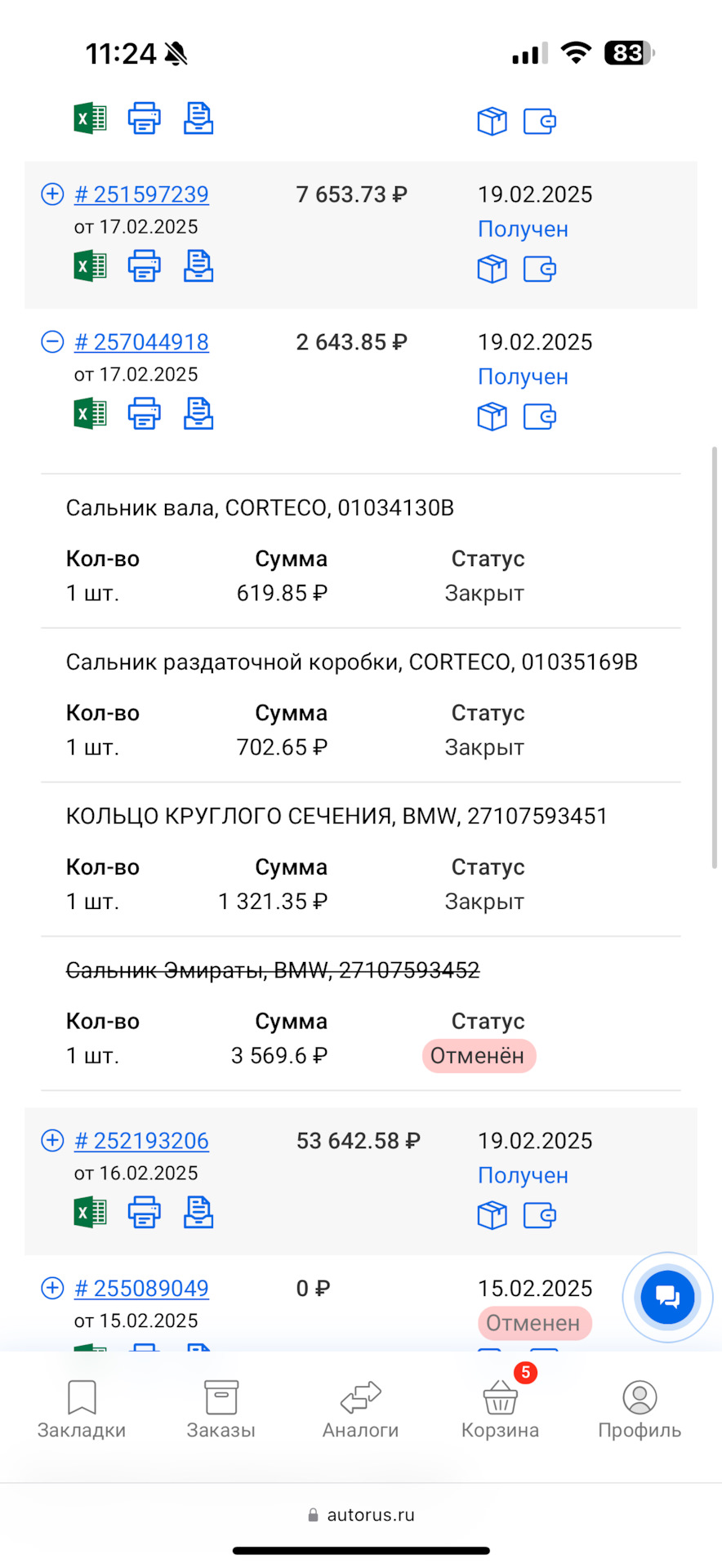Click the Получен status of order 252193206
Image resolution: width=722 pixels, height=1568 pixels.
coord(523,1175)
